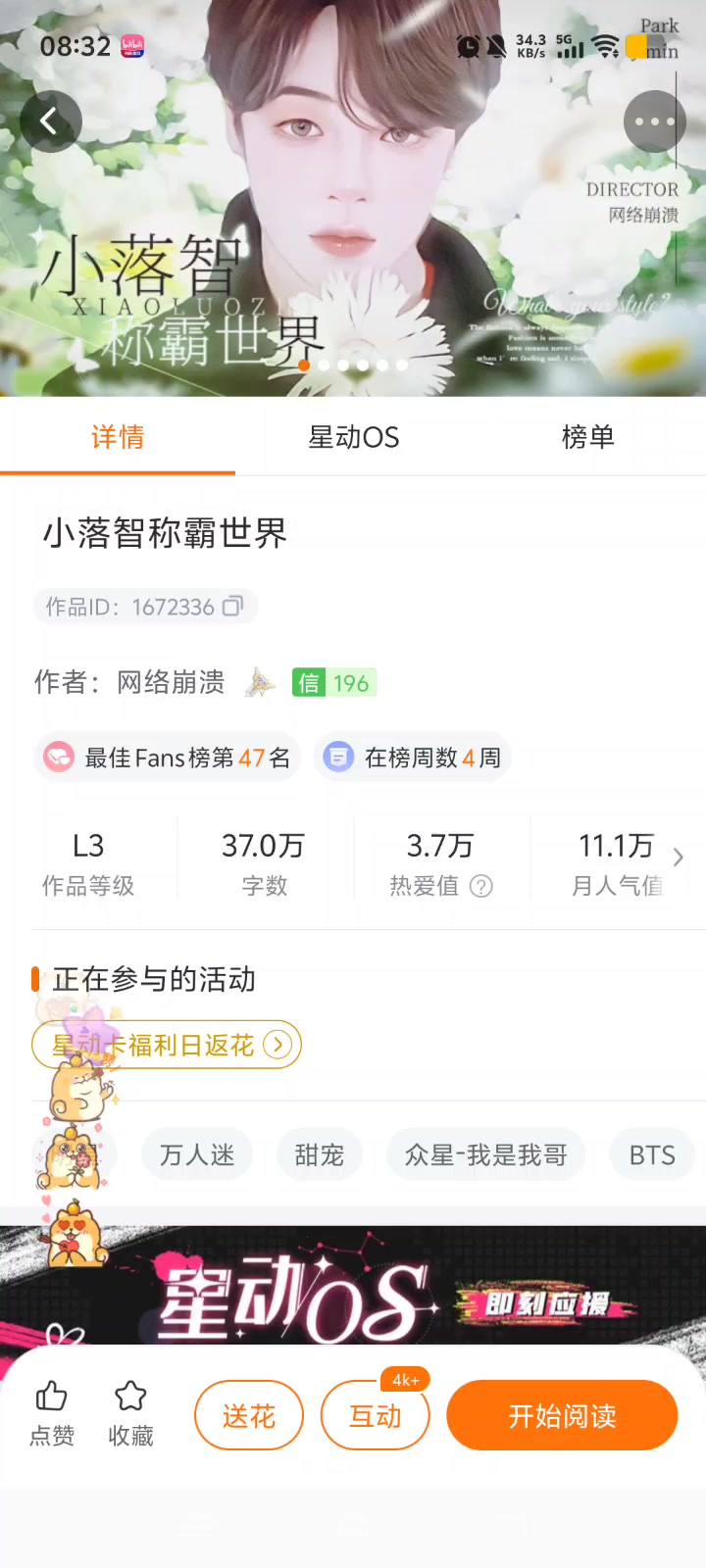The width and height of the screenshot is (706, 1568).
Task: Tap the quill icon next to author 网络崩溃
Action: point(259,682)
